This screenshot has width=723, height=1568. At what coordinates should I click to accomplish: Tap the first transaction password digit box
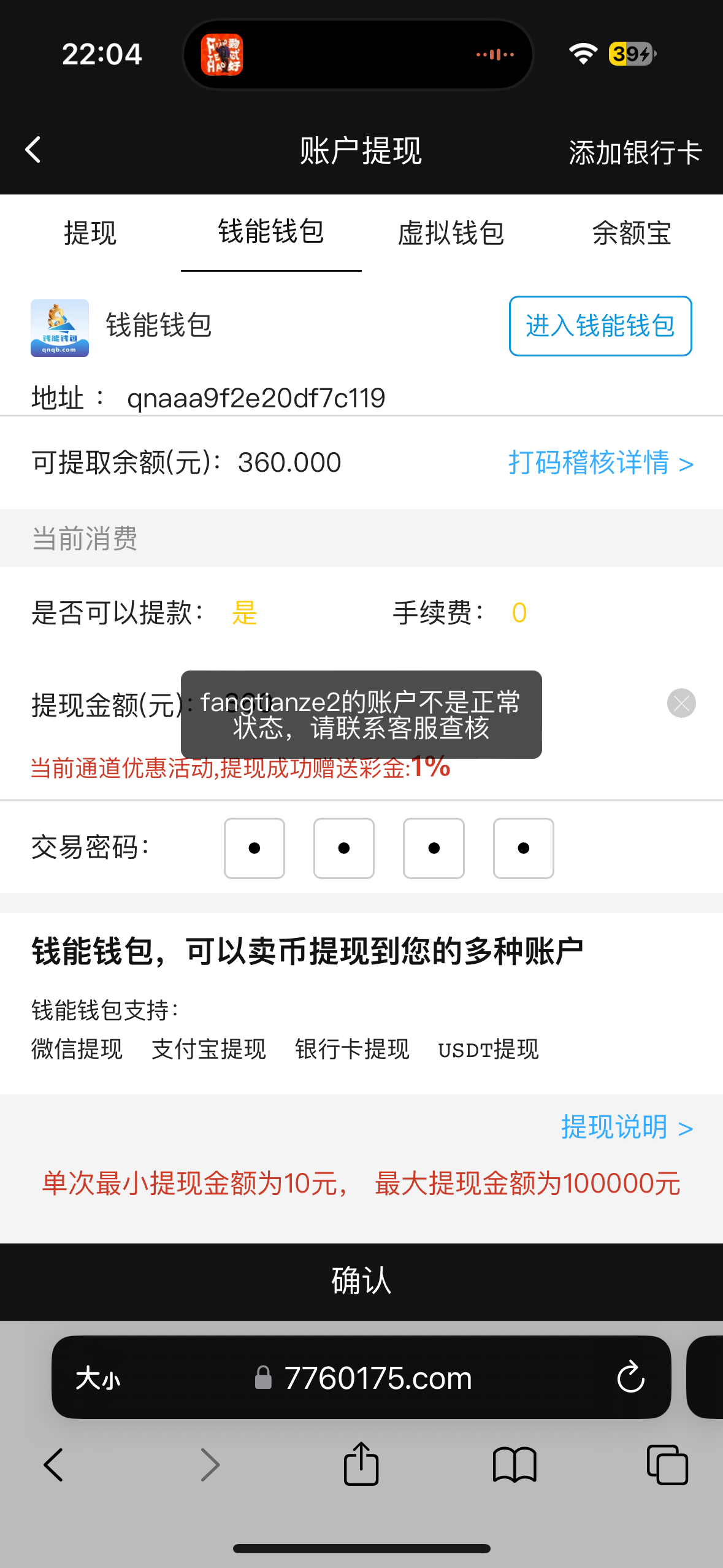254,848
